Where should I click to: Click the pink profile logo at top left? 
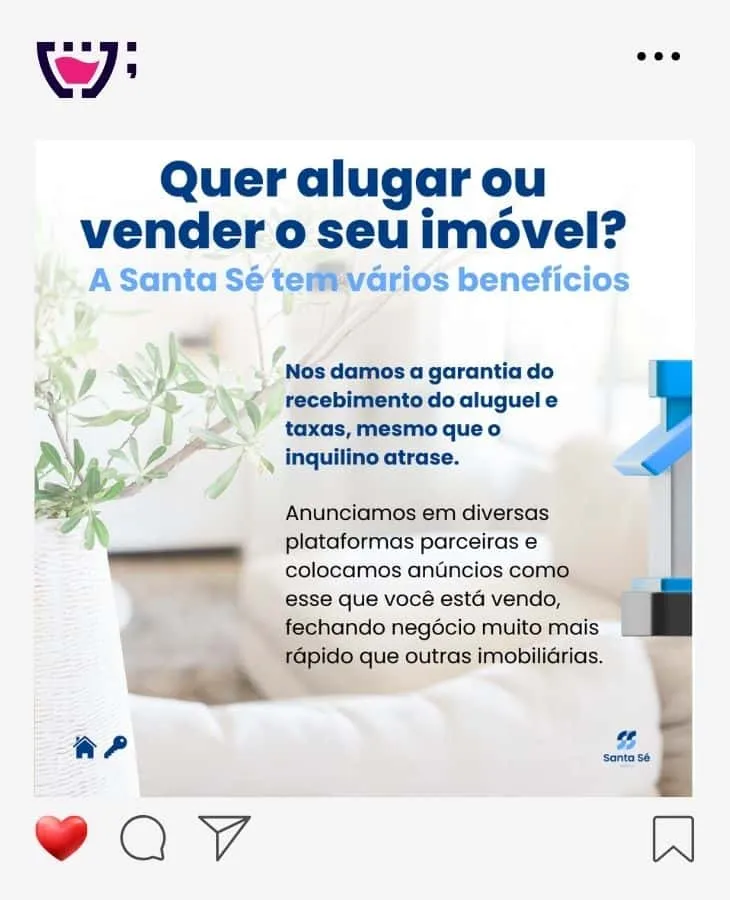click(x=75, y=63)
